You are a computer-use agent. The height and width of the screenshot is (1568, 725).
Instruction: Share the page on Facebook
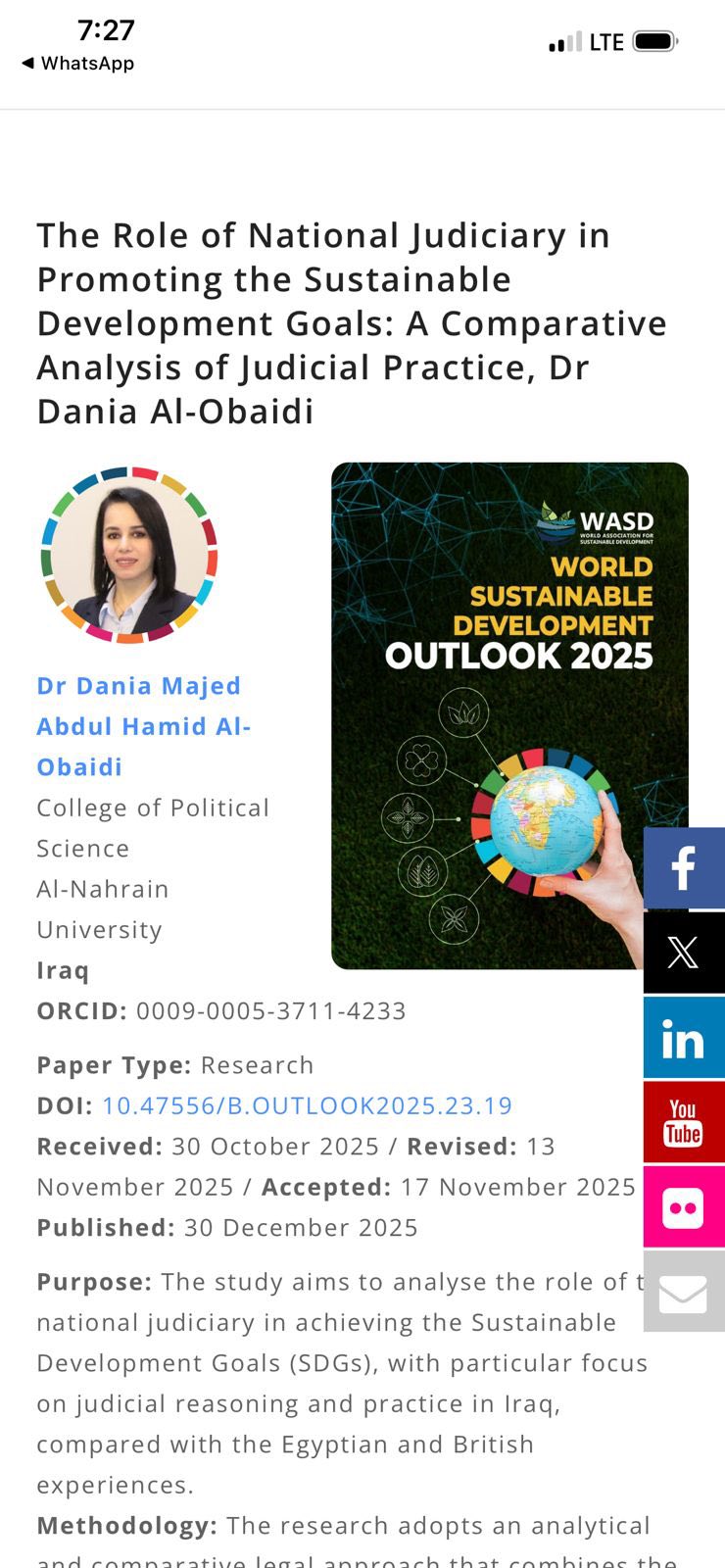click(x=684, y=868)
